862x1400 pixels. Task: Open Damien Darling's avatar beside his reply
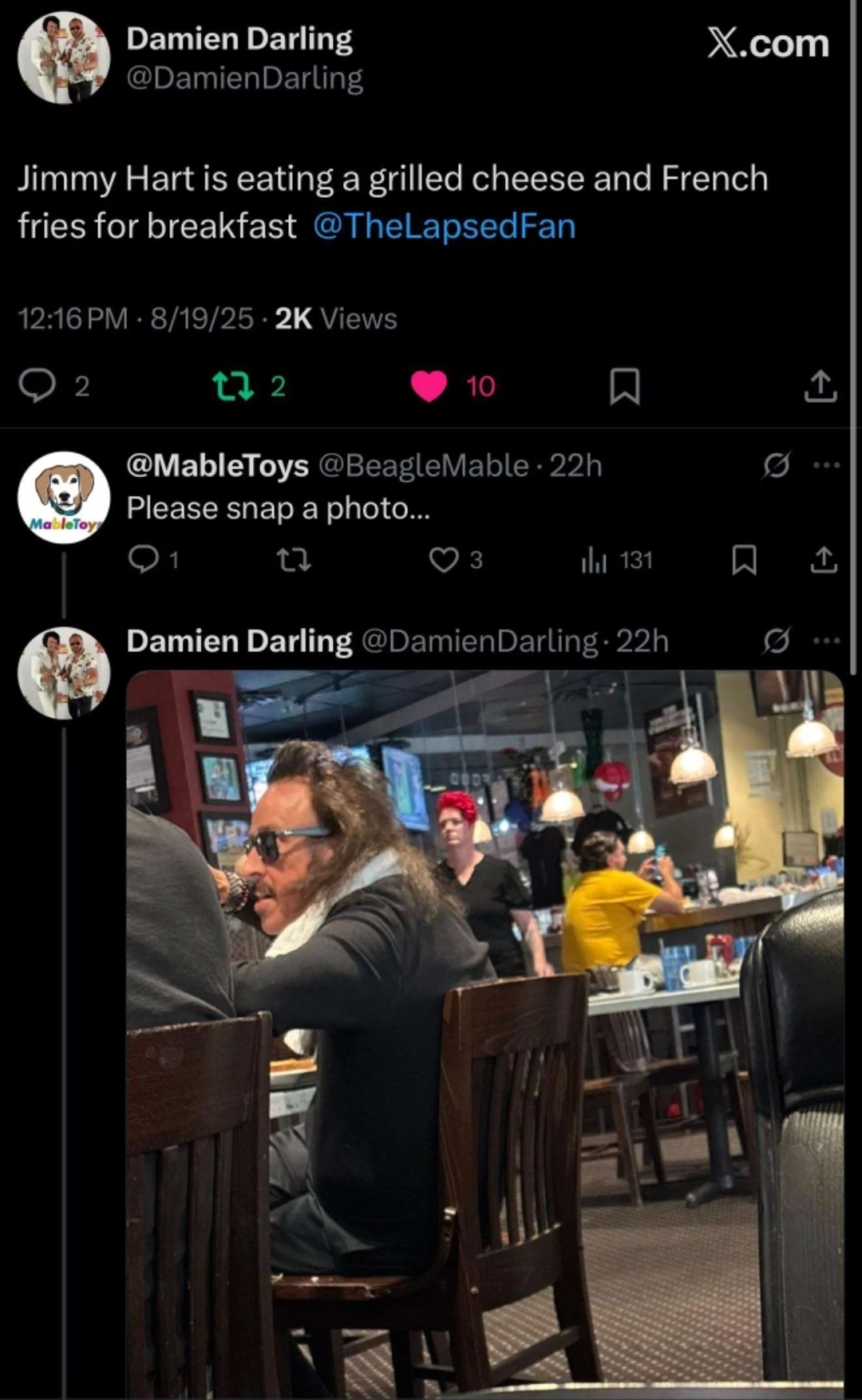coord(64,672)
